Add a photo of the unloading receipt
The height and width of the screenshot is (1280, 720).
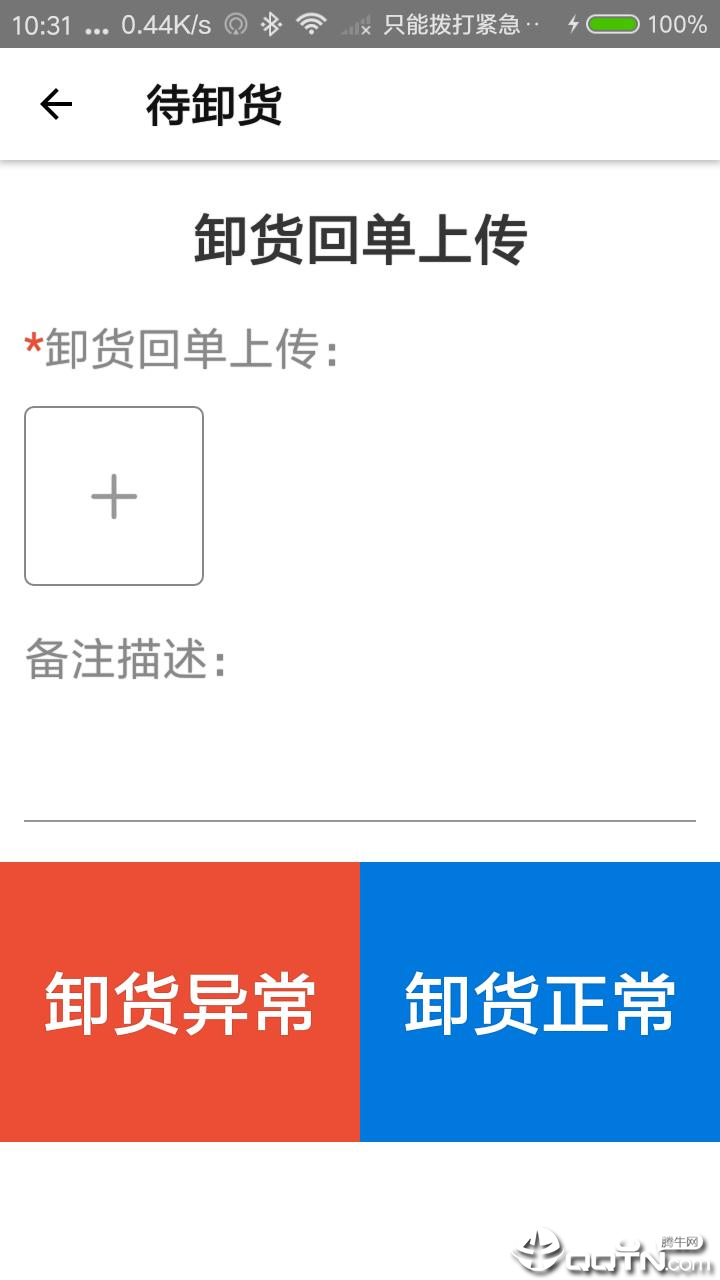coord(114,496)
